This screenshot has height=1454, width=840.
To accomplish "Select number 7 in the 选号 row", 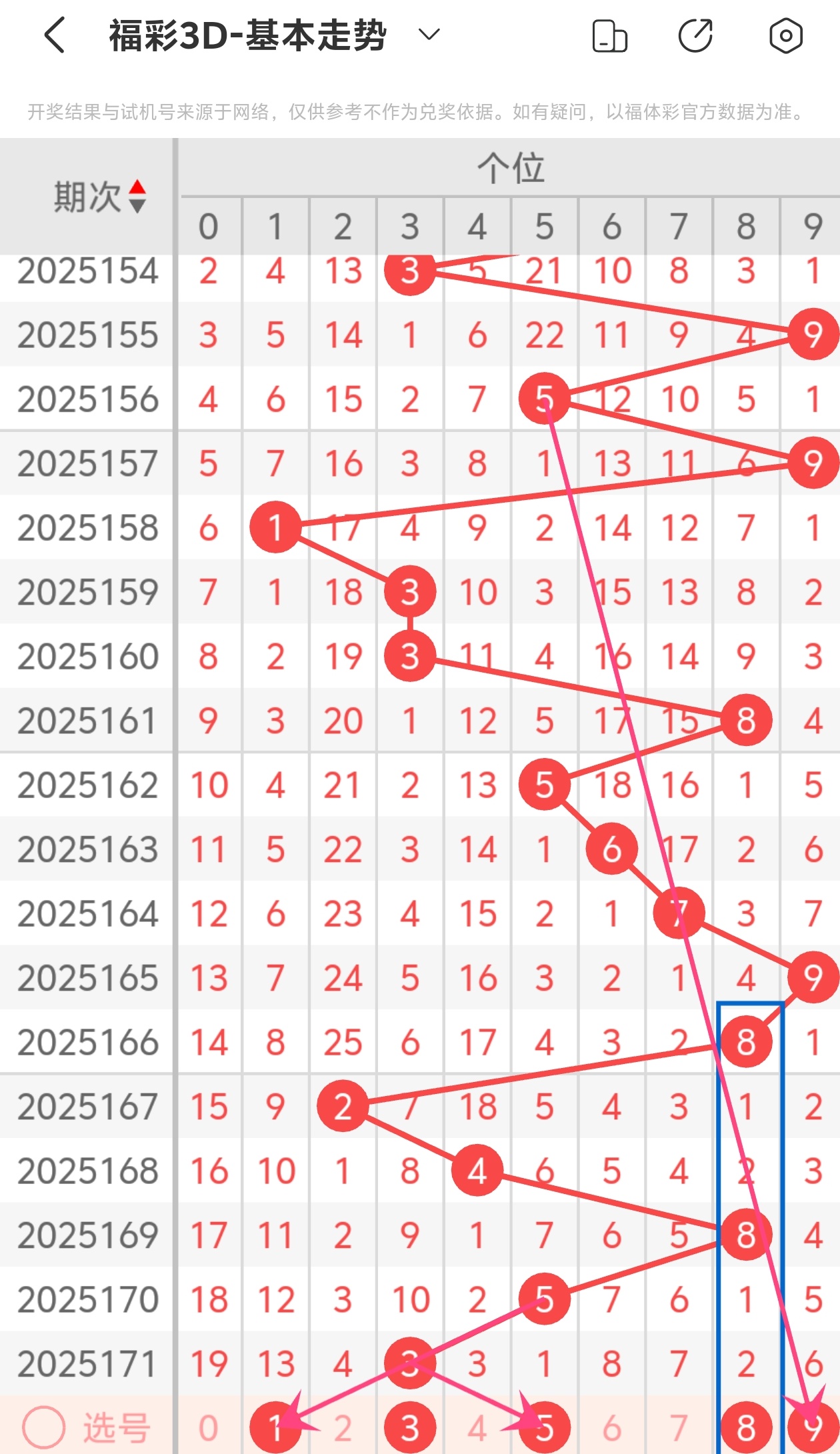I will [679, 1428].
